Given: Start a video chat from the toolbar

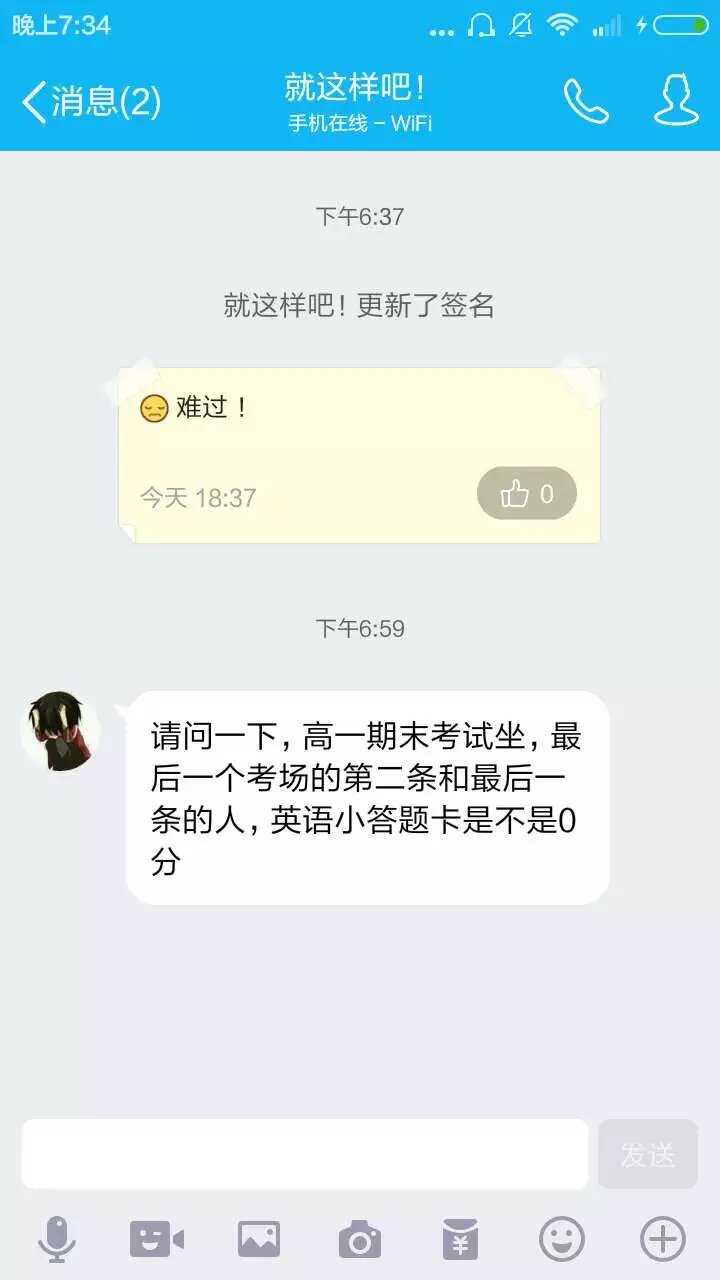Looking at the screenshot, I should [157, 1240].
